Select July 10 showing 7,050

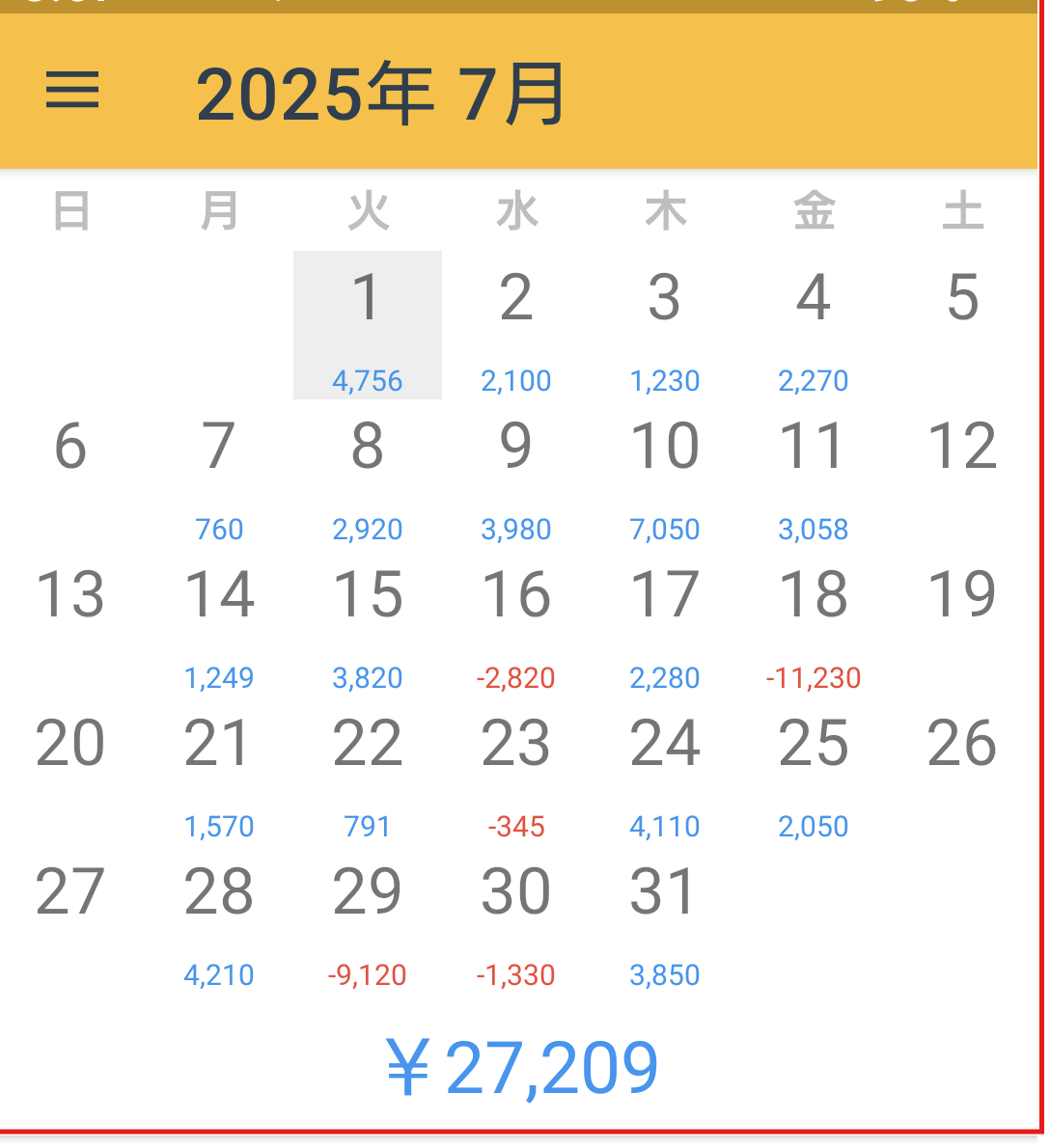coord(665,473)
